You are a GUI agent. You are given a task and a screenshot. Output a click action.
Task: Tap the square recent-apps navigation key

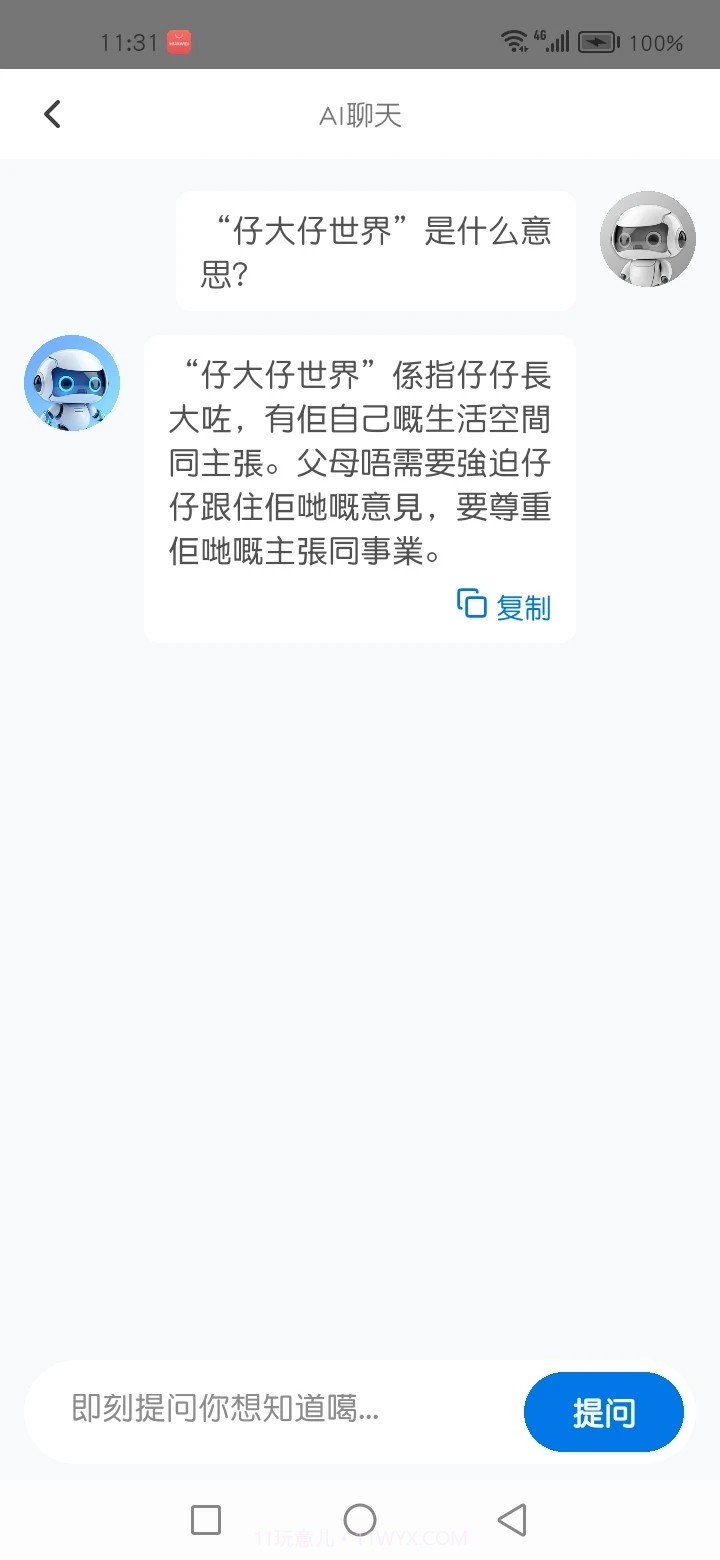206,1519
